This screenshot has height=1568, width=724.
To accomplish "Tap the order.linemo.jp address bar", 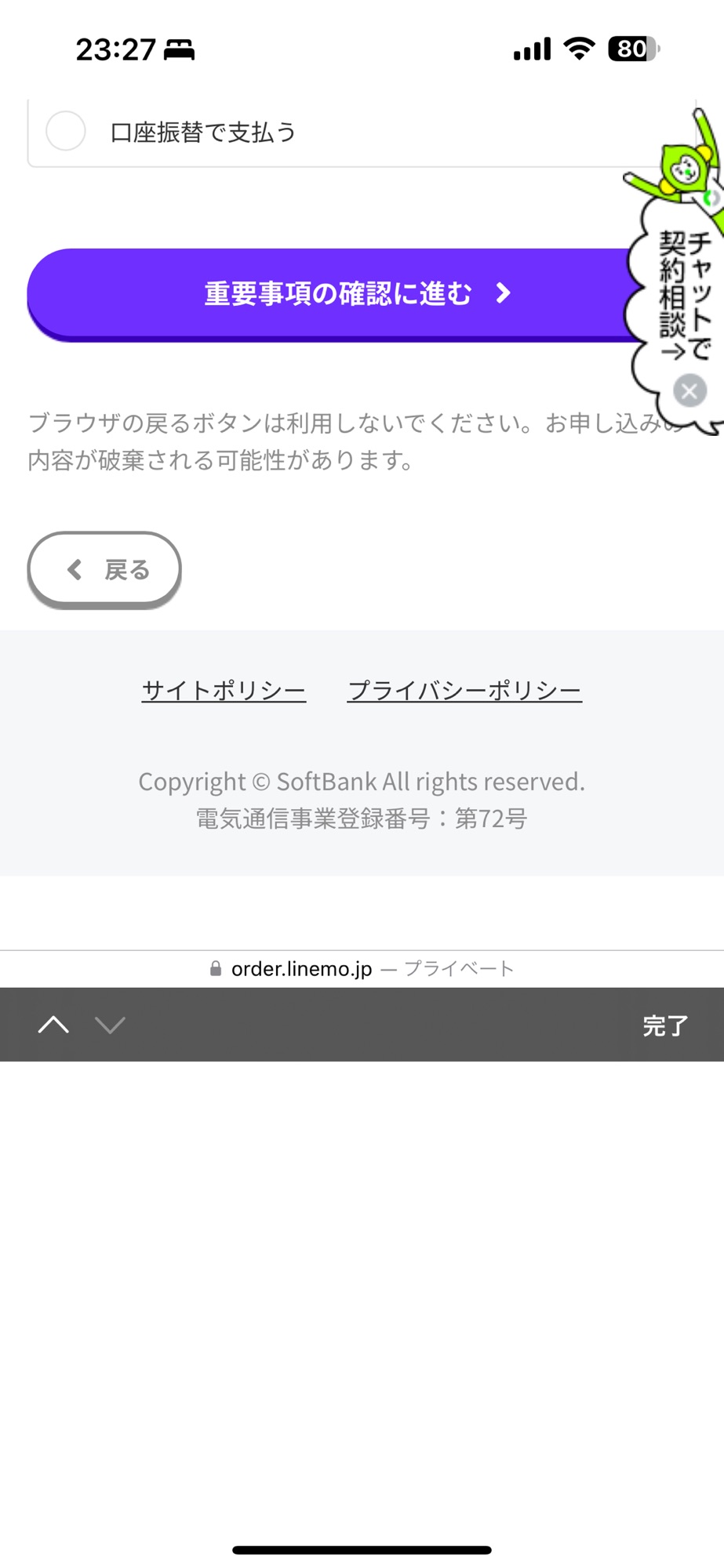I will tap(362, 969).
